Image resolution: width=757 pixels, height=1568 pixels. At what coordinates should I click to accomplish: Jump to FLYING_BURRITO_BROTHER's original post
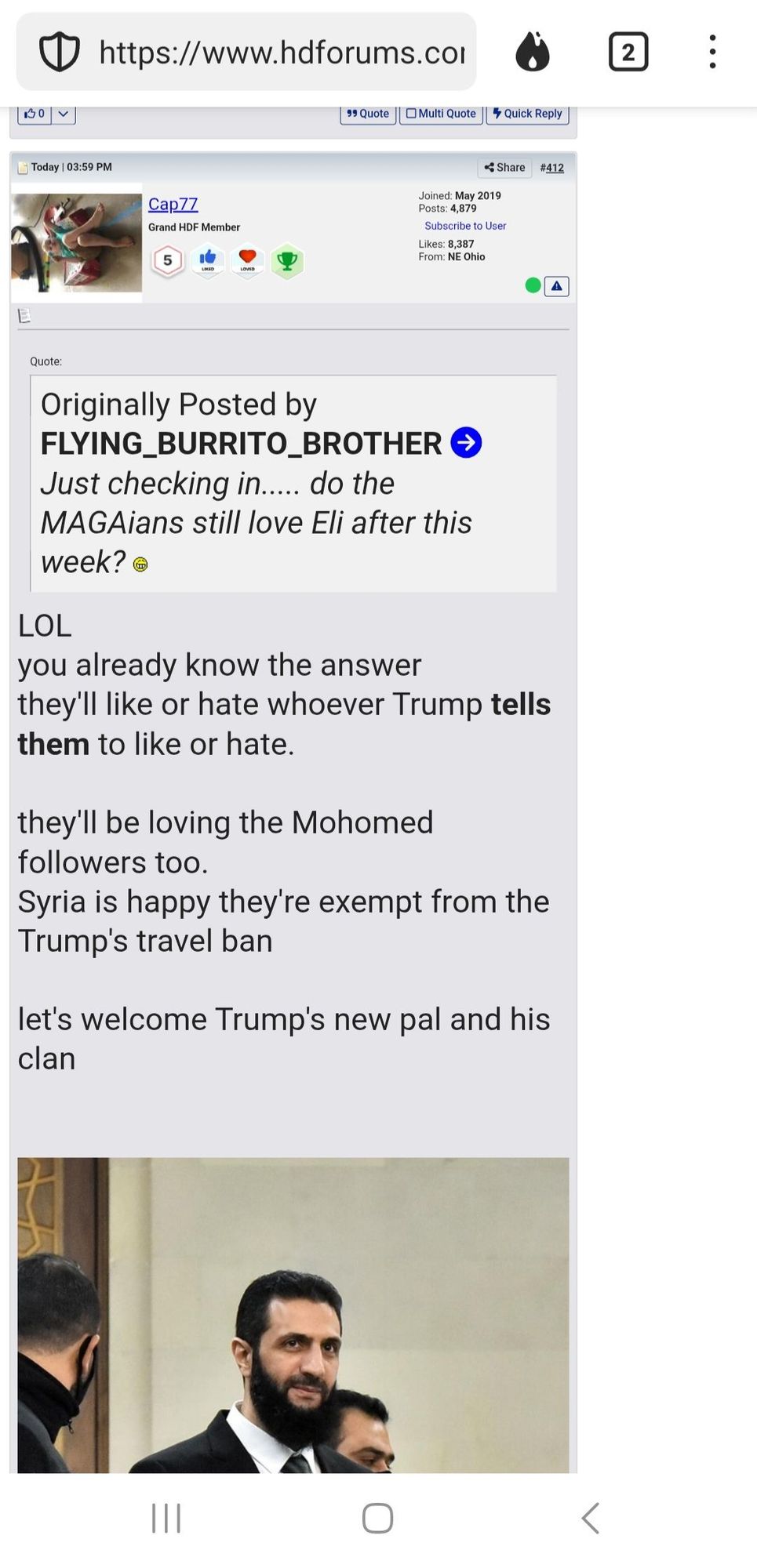[466, 443]
